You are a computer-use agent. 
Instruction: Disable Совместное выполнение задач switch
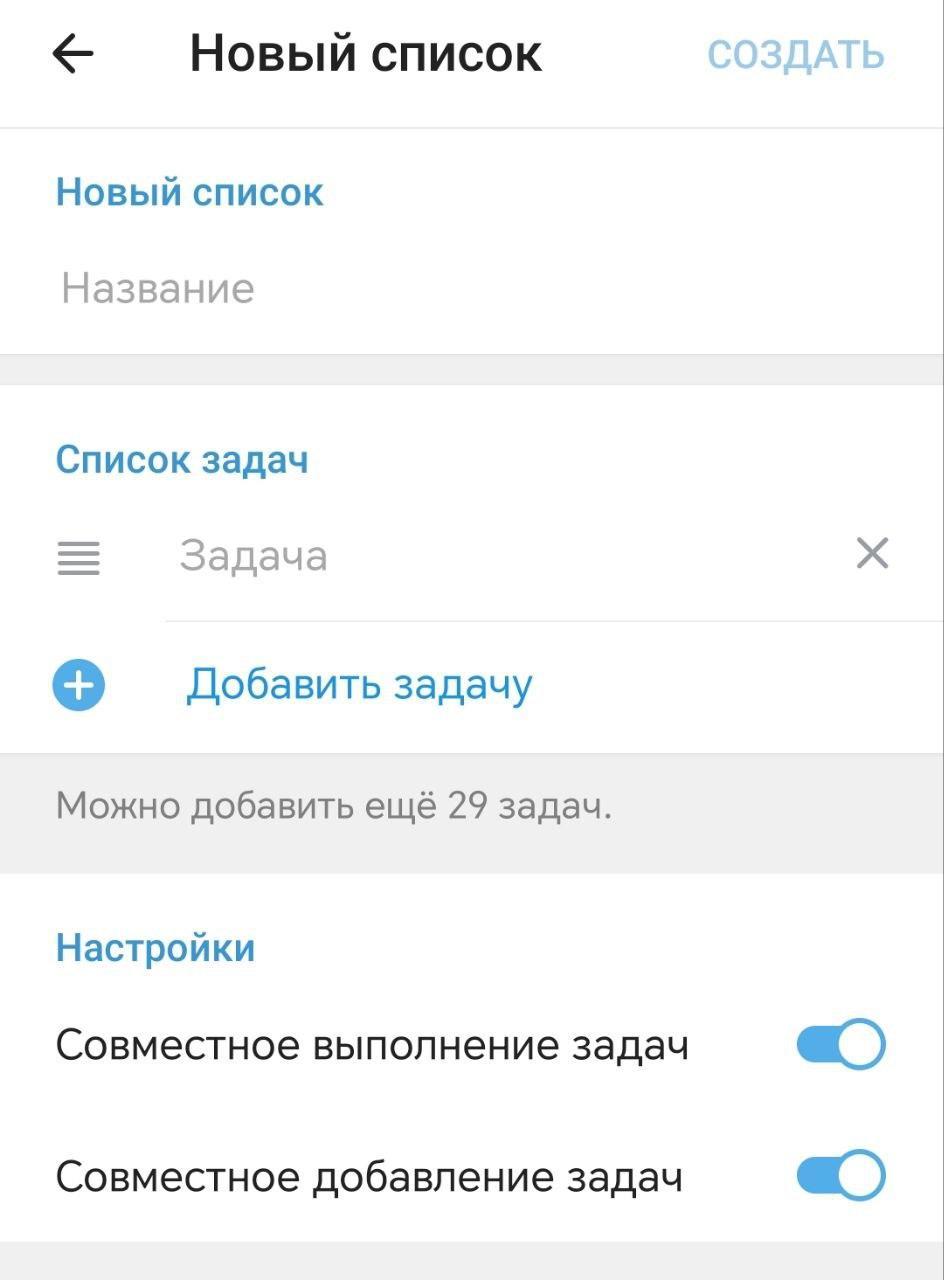pos(840,1045)
